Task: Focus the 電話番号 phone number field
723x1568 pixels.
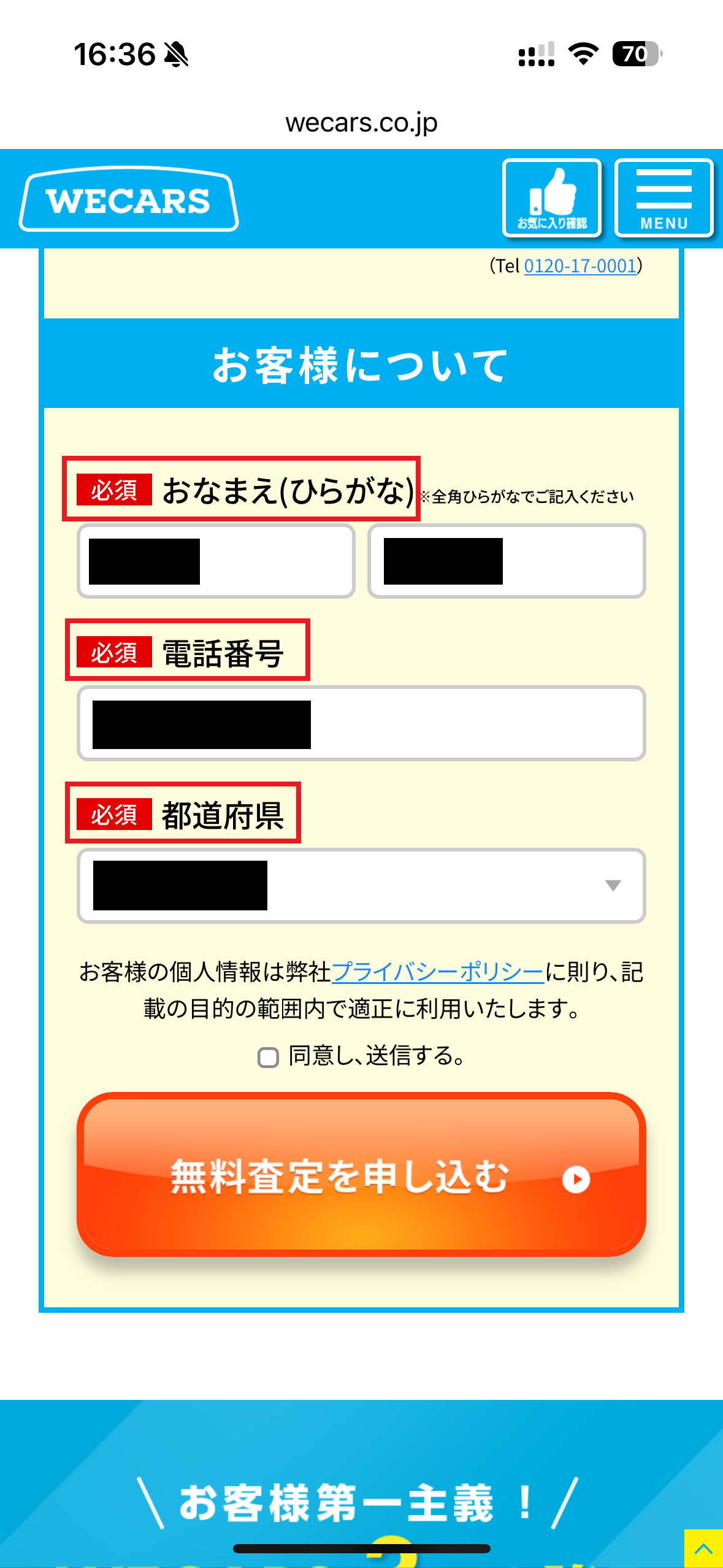Action: (x=361, y=723)
